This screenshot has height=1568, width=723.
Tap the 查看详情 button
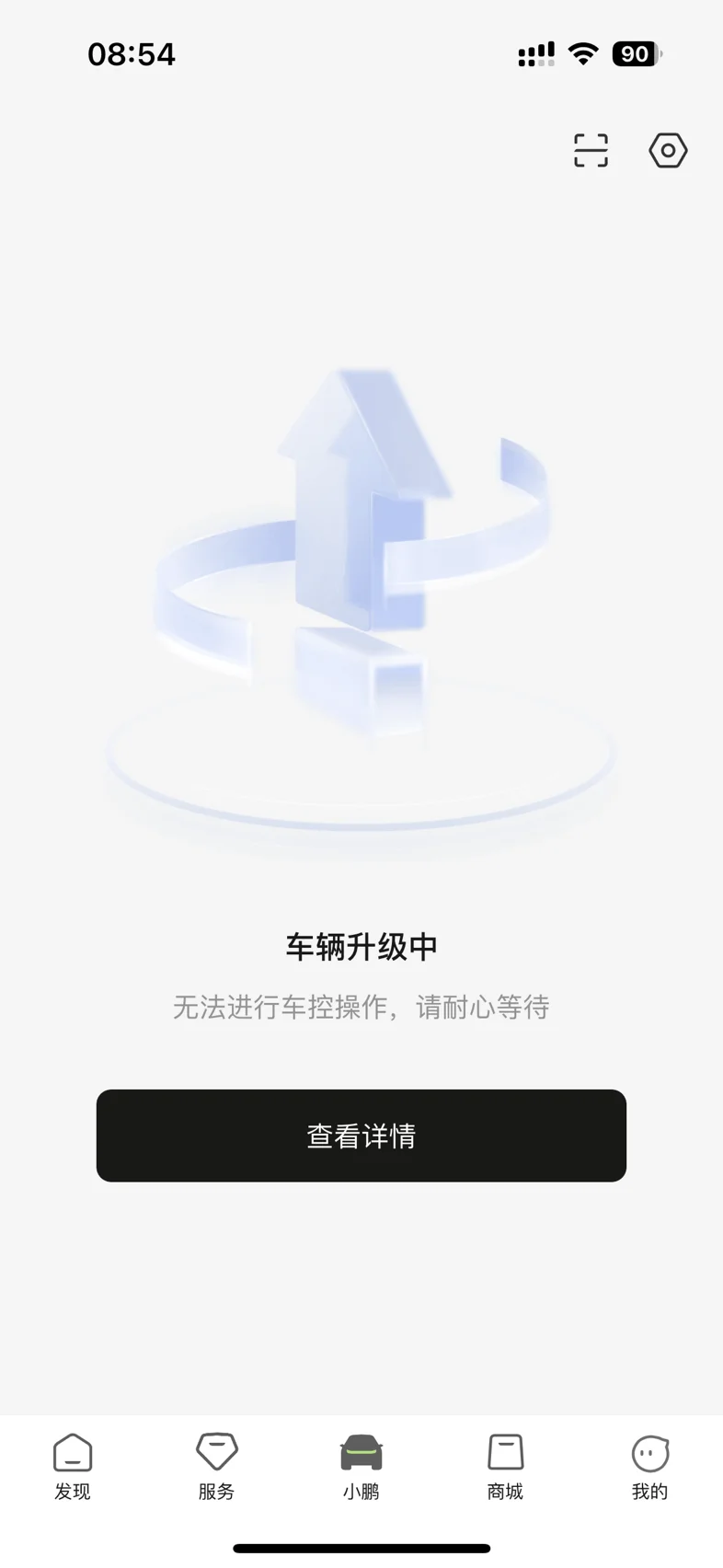pyautogui.click(x=361, y=1136)
